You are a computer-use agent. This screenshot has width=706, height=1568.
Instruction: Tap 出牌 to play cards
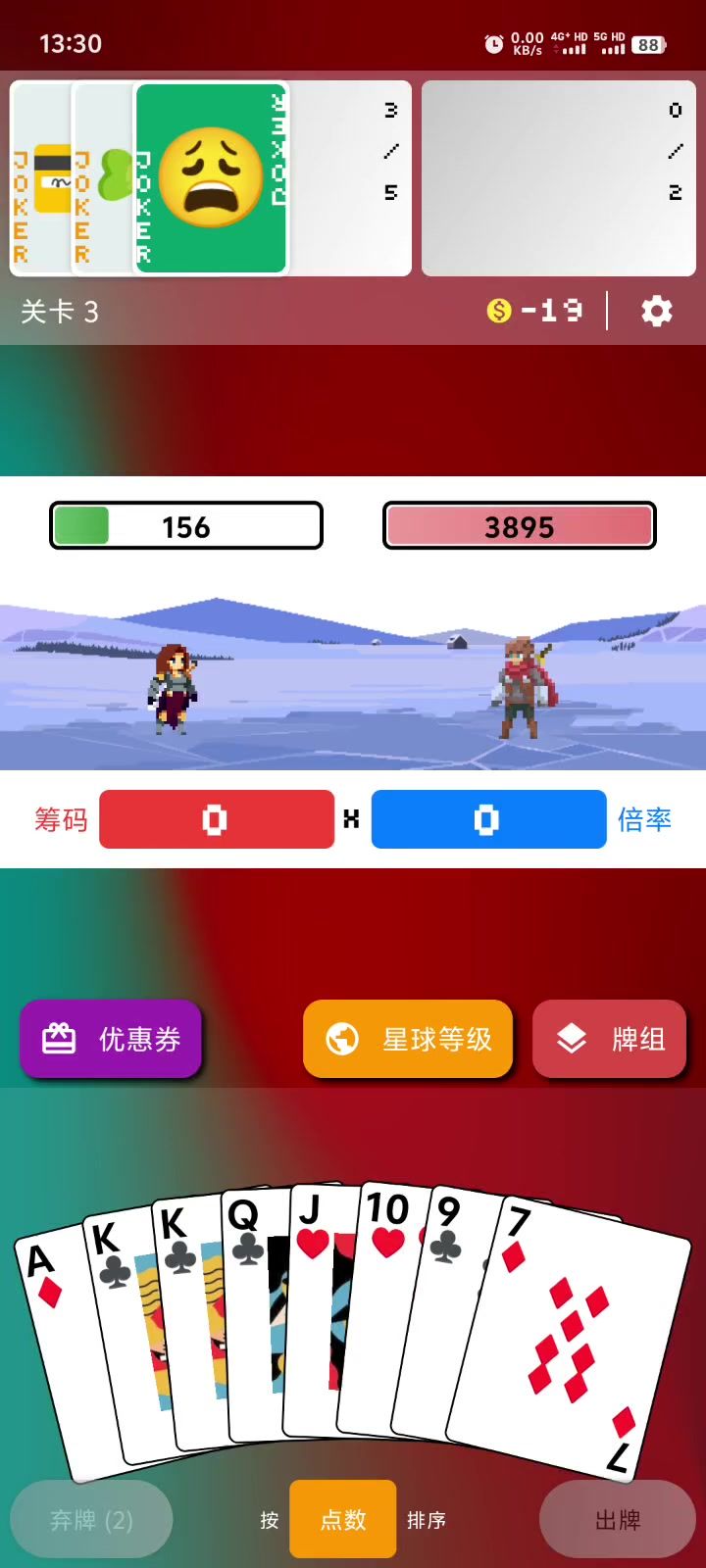coord(618,1520)
